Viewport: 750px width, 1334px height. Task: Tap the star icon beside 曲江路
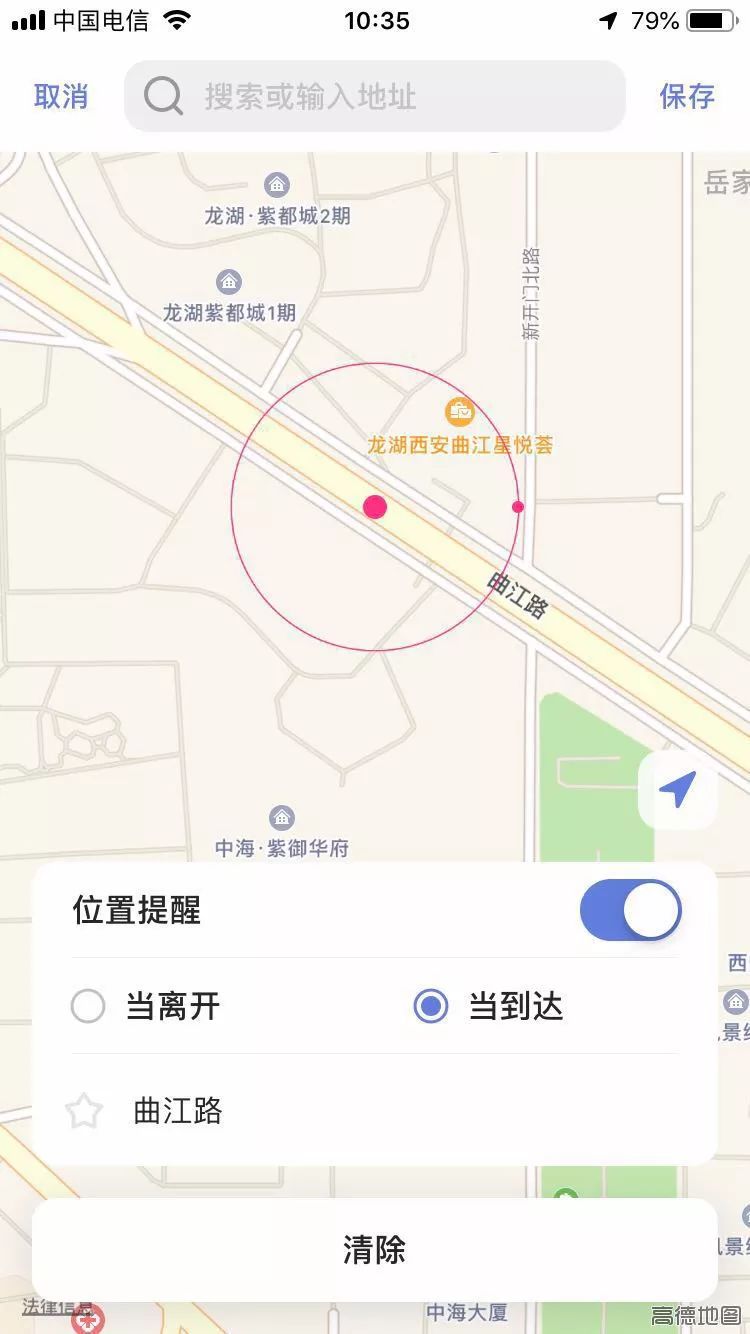(x=86, y=1110)
